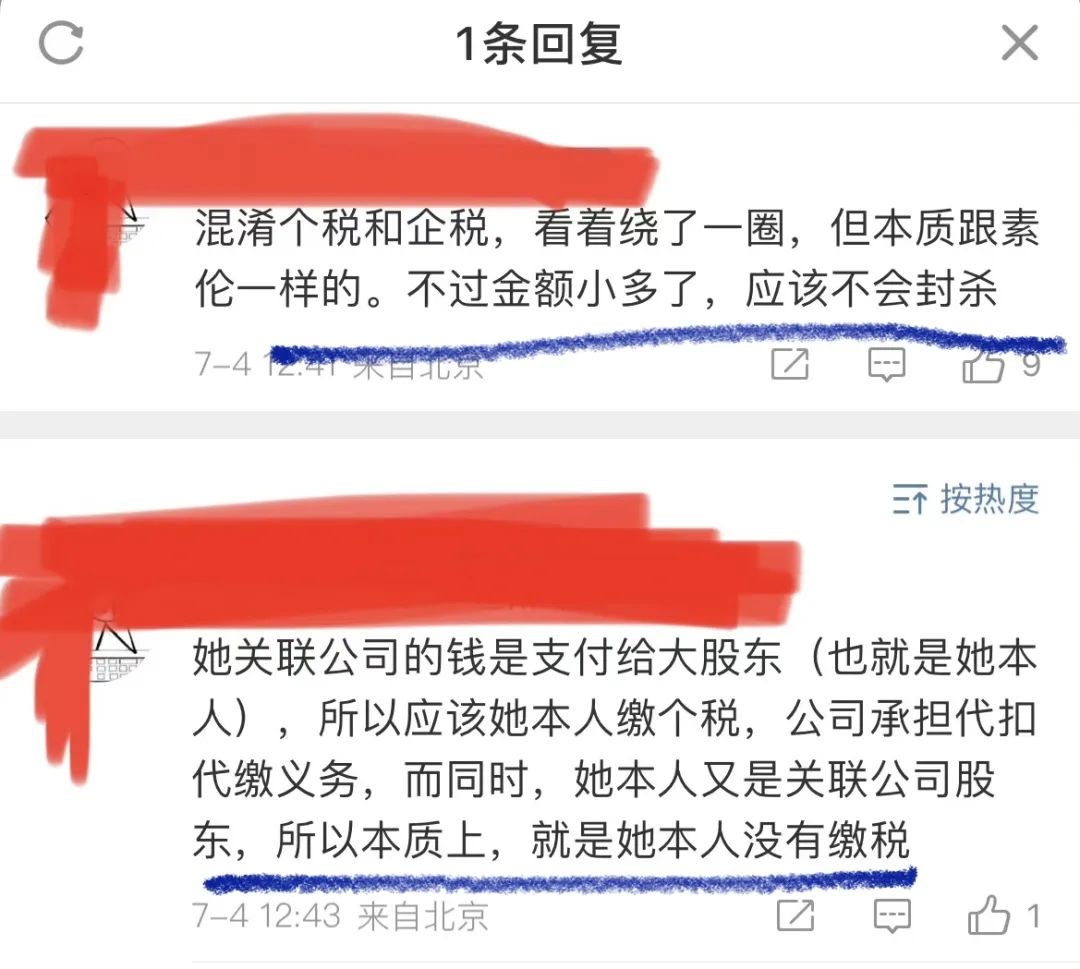Image resolution: width=1080 pixels, height=969 pixels.
Task: Open the 按热度 sort option
Action: tap(965, 499)
